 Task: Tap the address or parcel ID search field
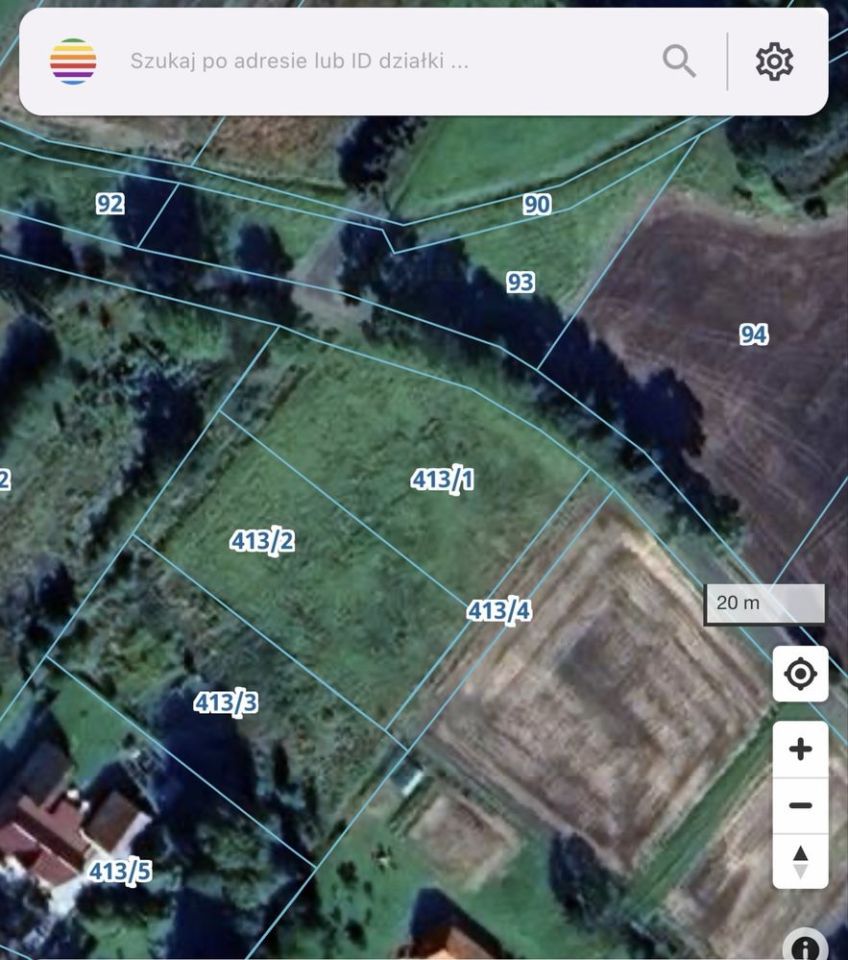[380, 62]
